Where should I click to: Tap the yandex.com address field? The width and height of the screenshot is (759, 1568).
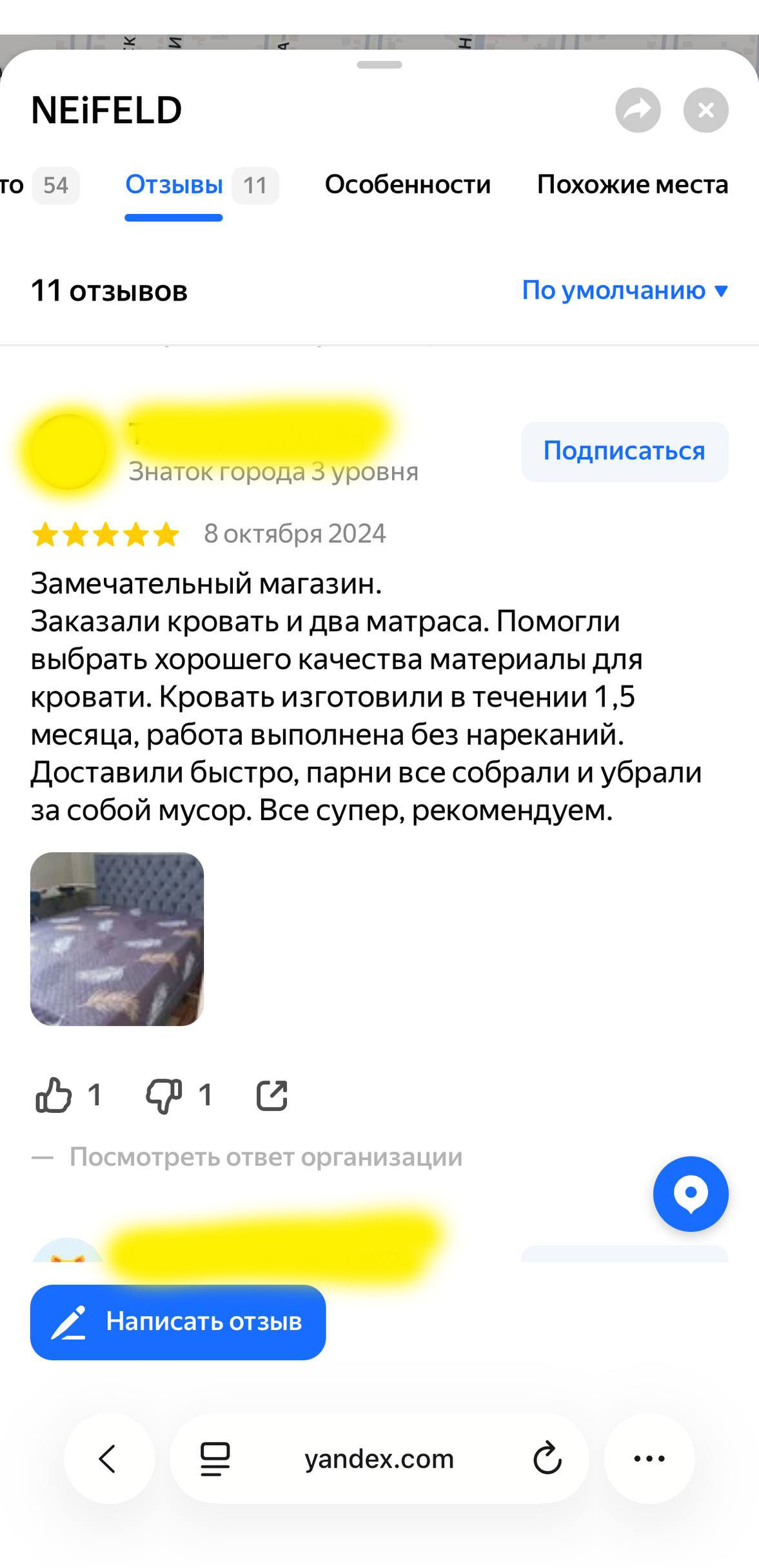point(379,1458)
